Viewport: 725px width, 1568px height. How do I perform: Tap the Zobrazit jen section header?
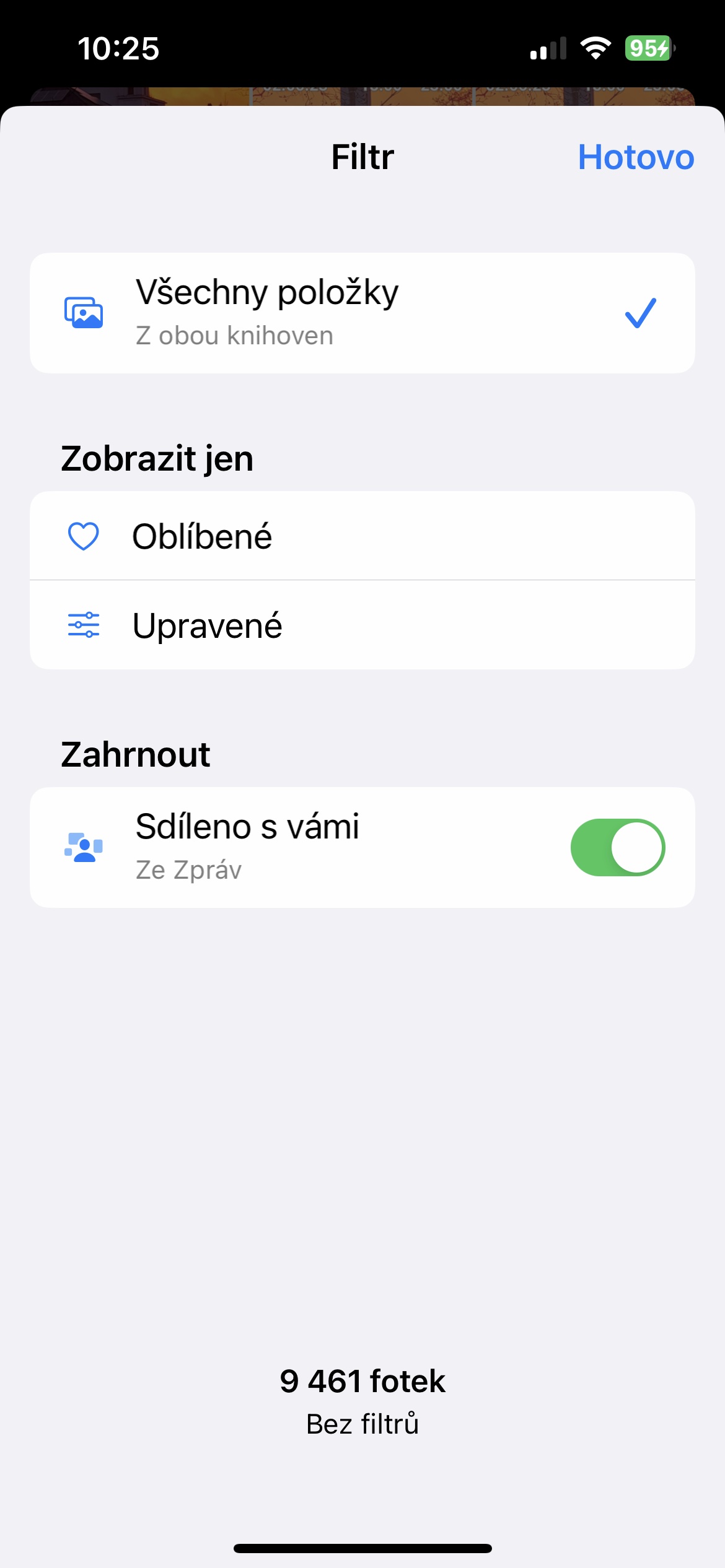157,458
